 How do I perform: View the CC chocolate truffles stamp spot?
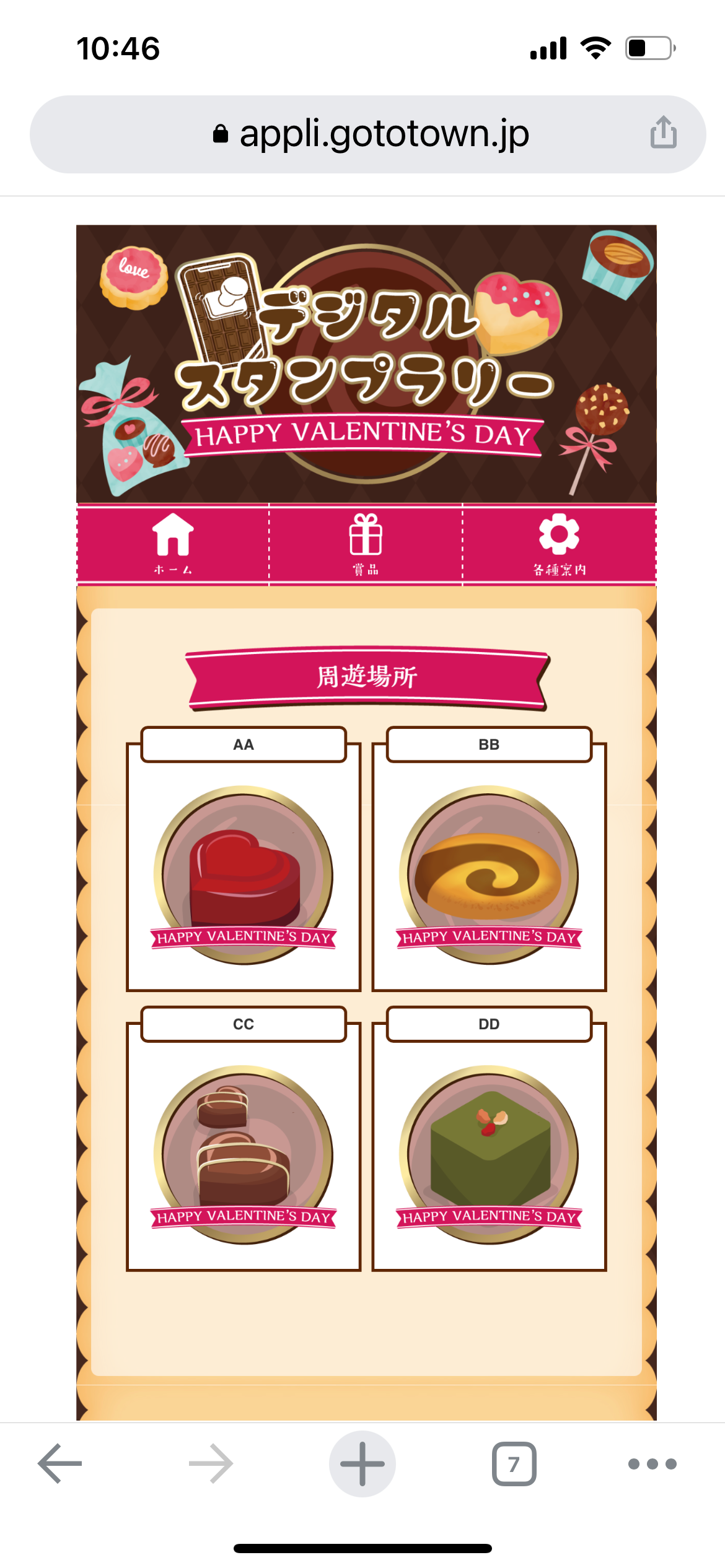click(244, 1153)
